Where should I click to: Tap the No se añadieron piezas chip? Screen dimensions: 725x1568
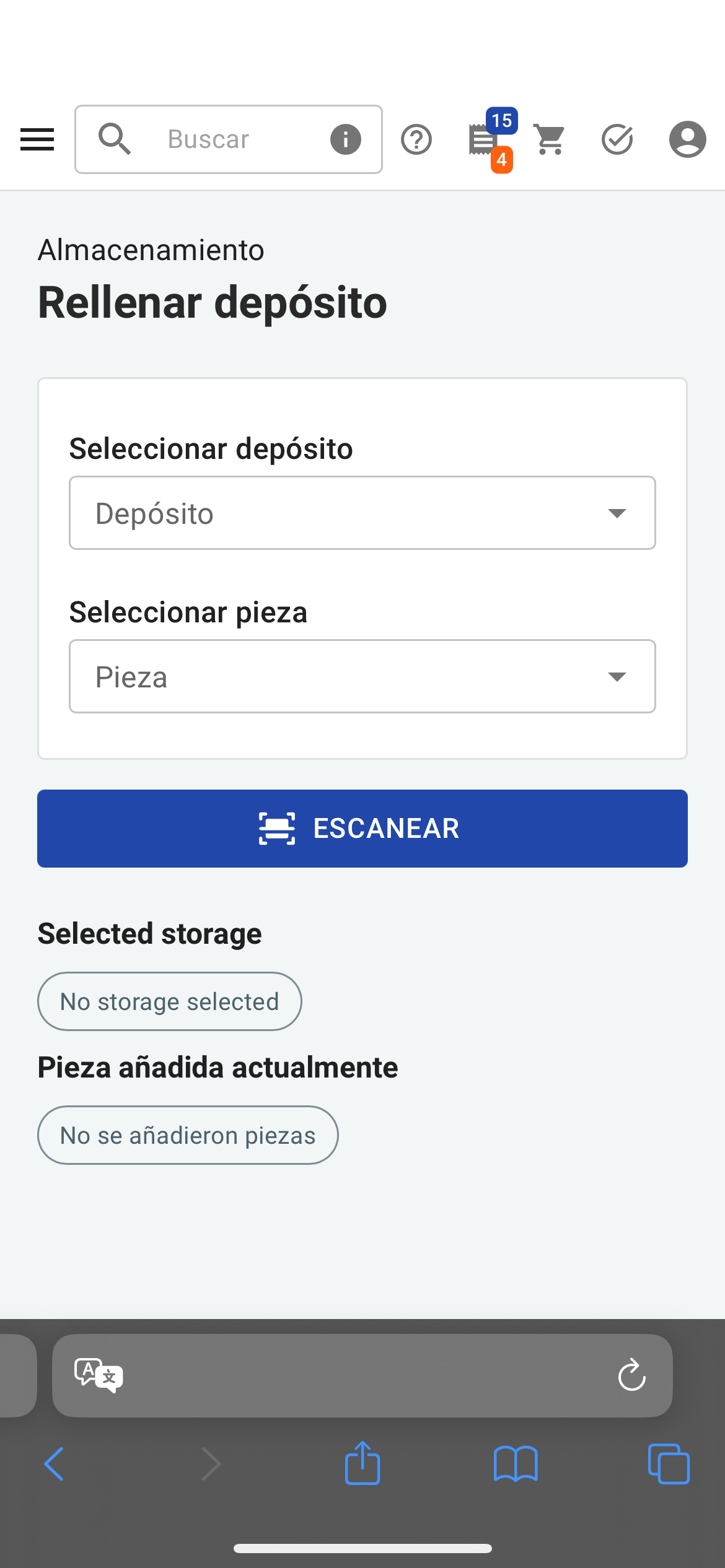click(188, 1135)
